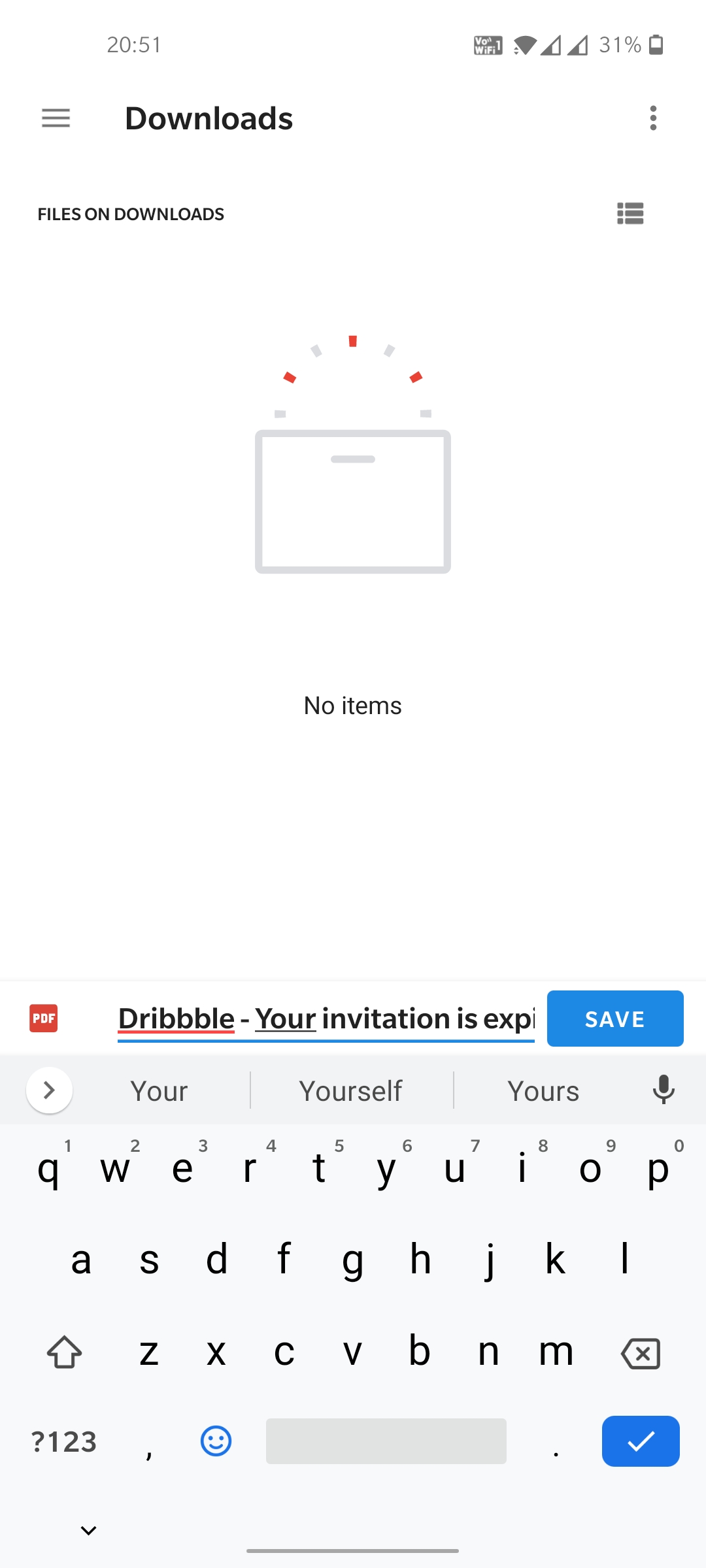Toggle the shift key

(x=64, y=1352)
